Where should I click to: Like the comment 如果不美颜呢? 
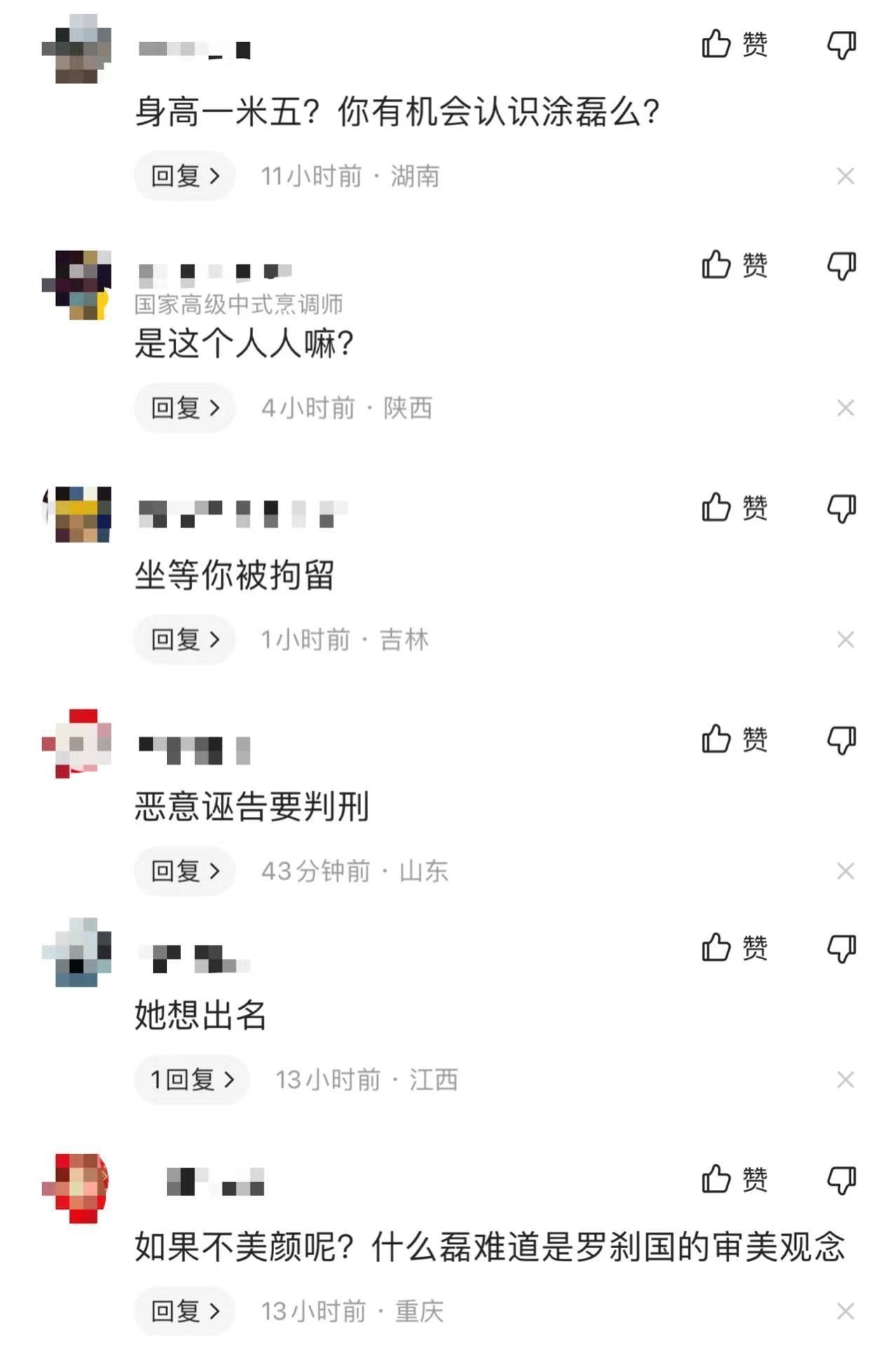tap(733, 1179)
